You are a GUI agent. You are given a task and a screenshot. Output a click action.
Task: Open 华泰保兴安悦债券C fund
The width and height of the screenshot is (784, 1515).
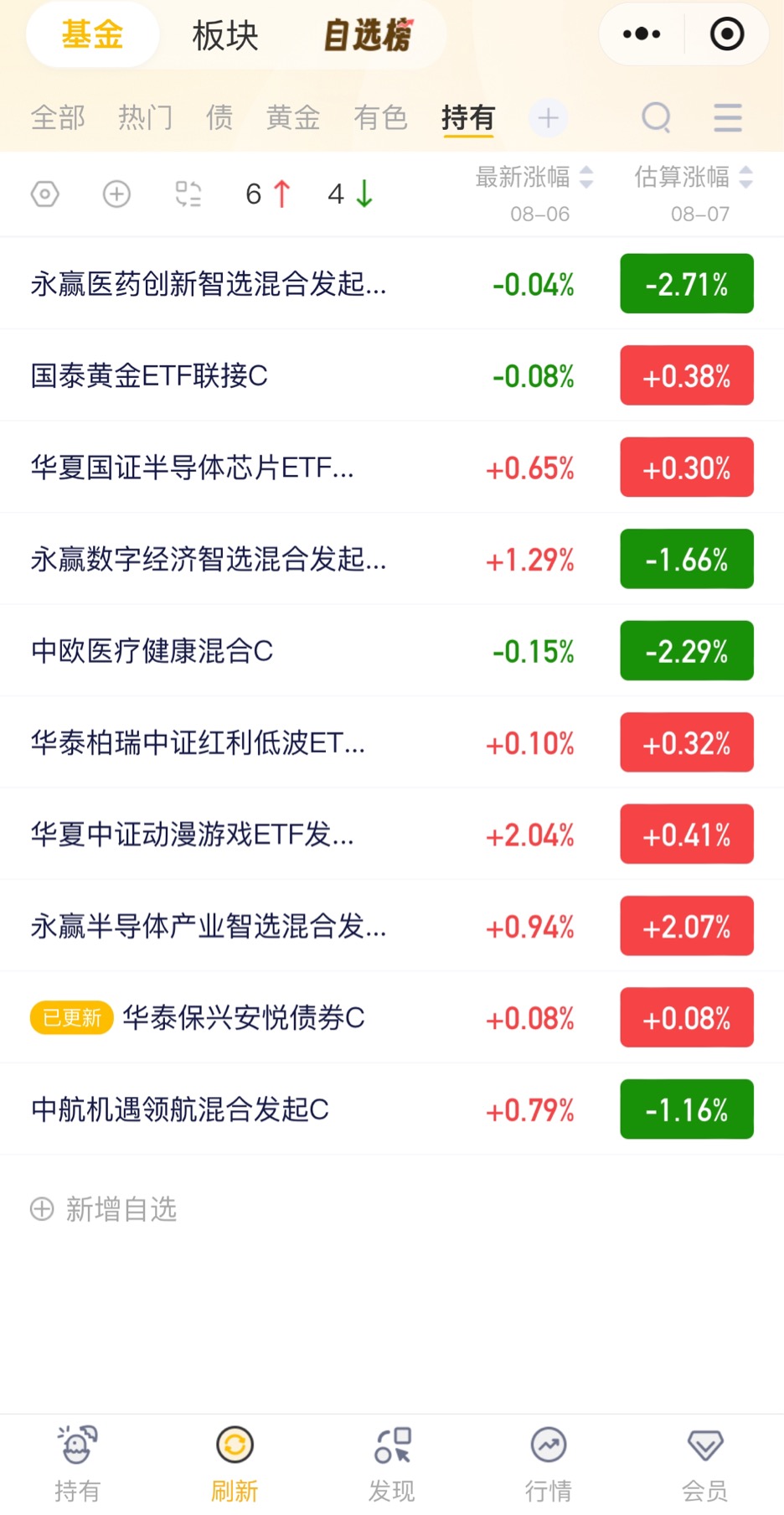tap(392, 1017)
